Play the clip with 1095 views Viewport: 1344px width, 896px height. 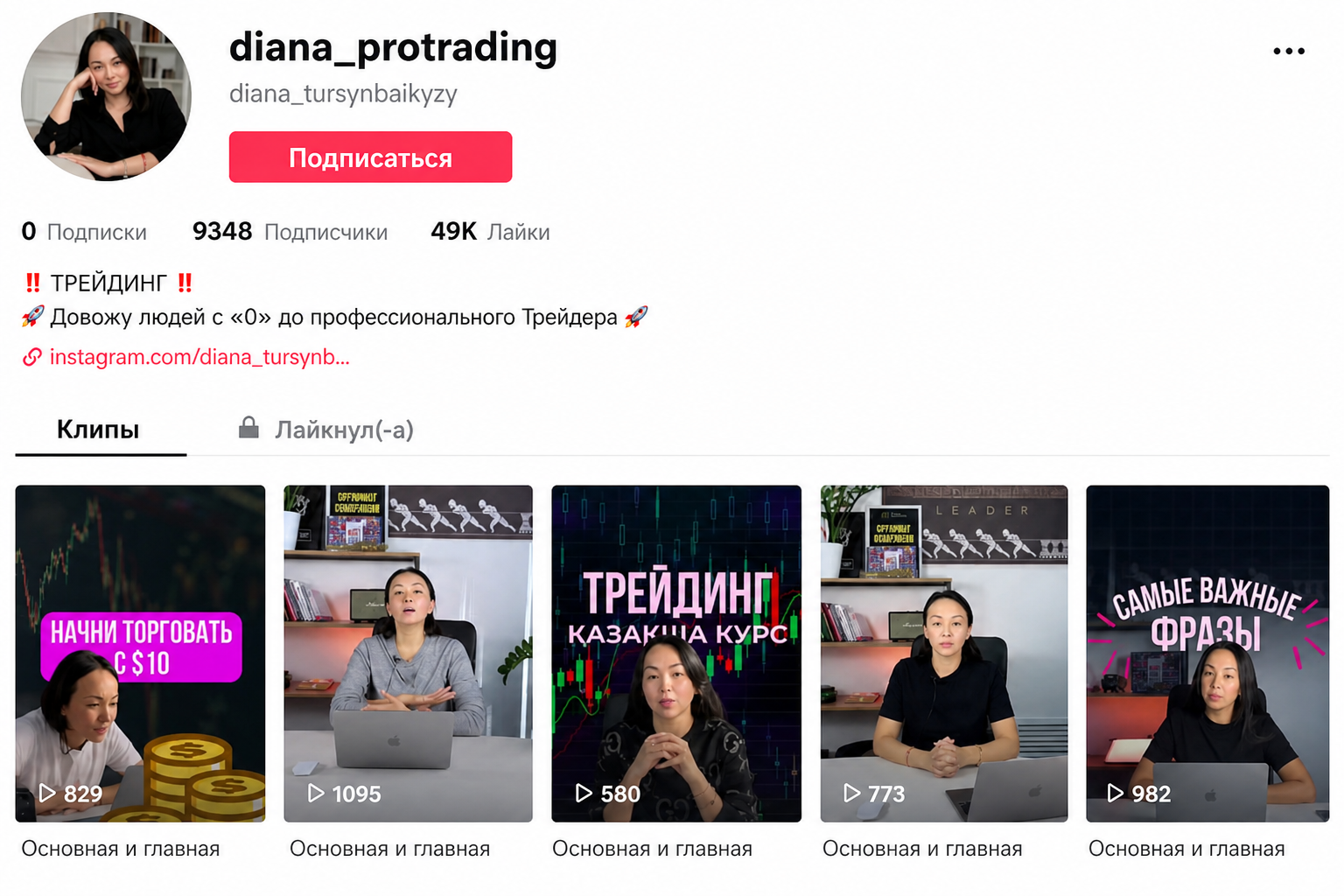pos(408,654)
